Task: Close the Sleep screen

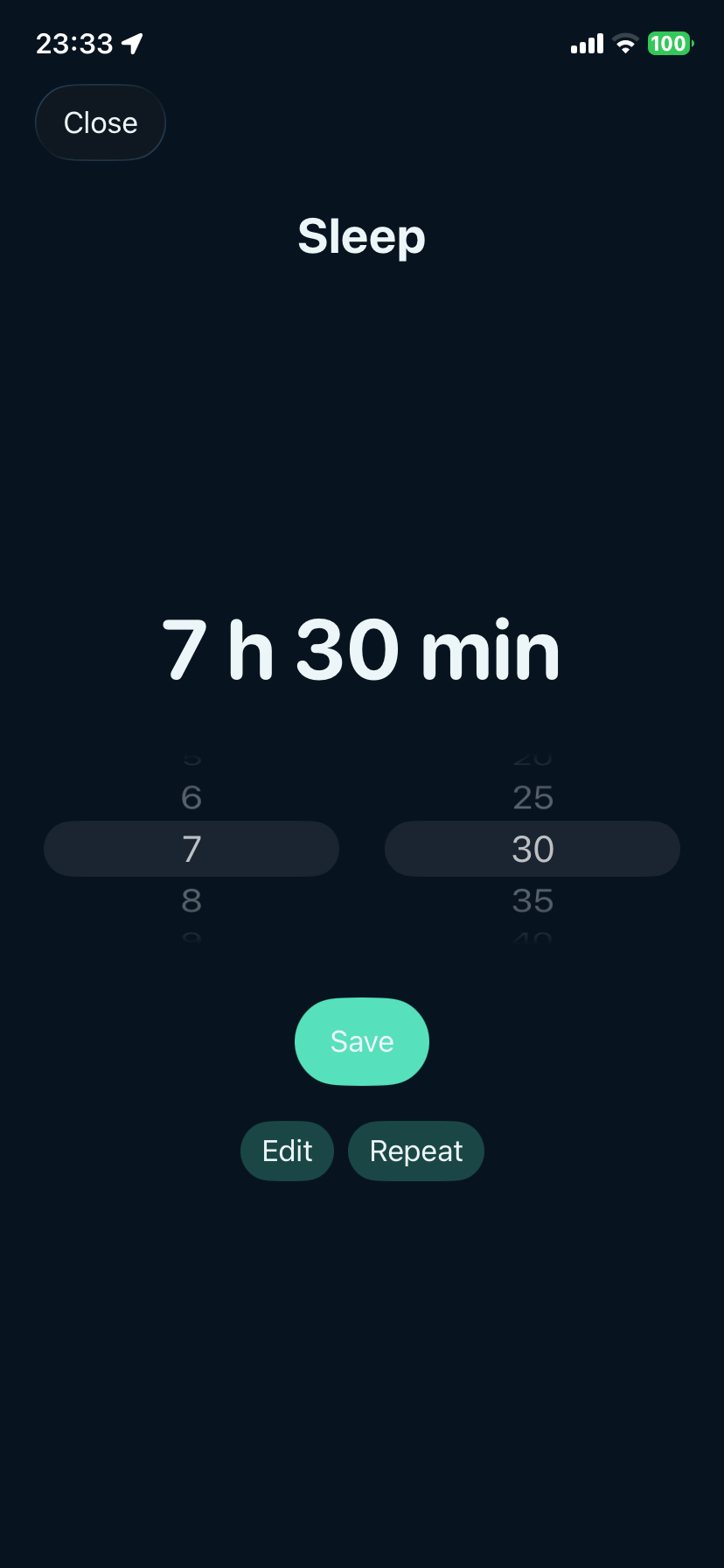Action: 101,122
